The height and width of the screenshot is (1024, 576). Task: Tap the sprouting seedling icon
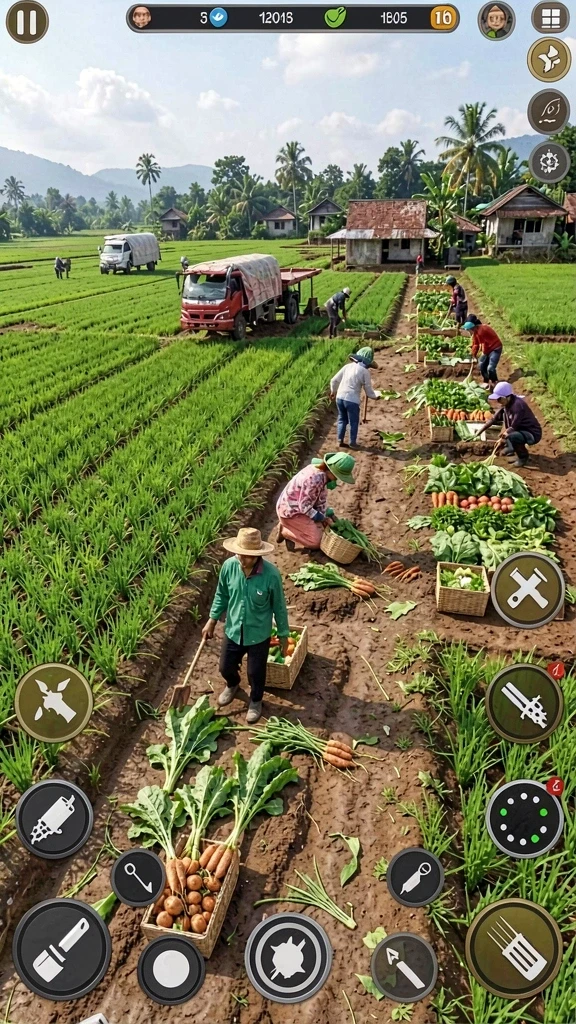click(549, 111)
